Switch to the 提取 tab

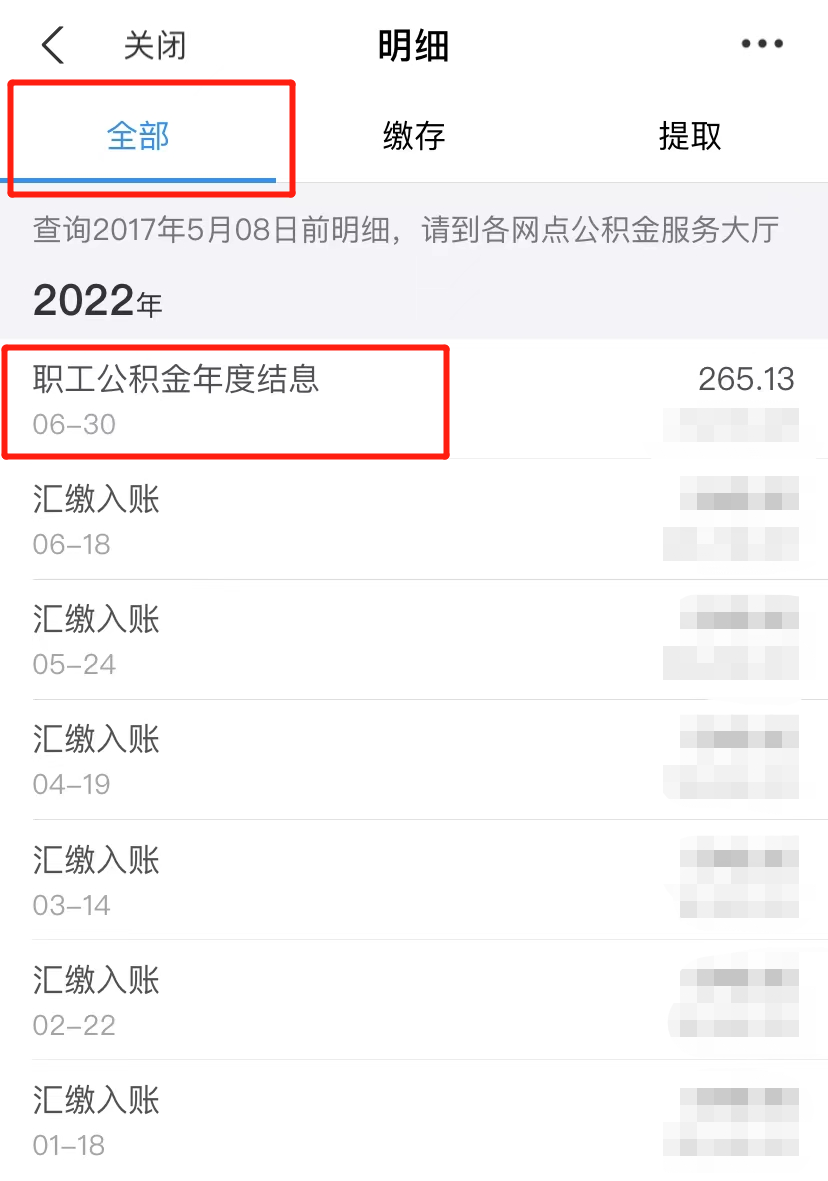689,136
